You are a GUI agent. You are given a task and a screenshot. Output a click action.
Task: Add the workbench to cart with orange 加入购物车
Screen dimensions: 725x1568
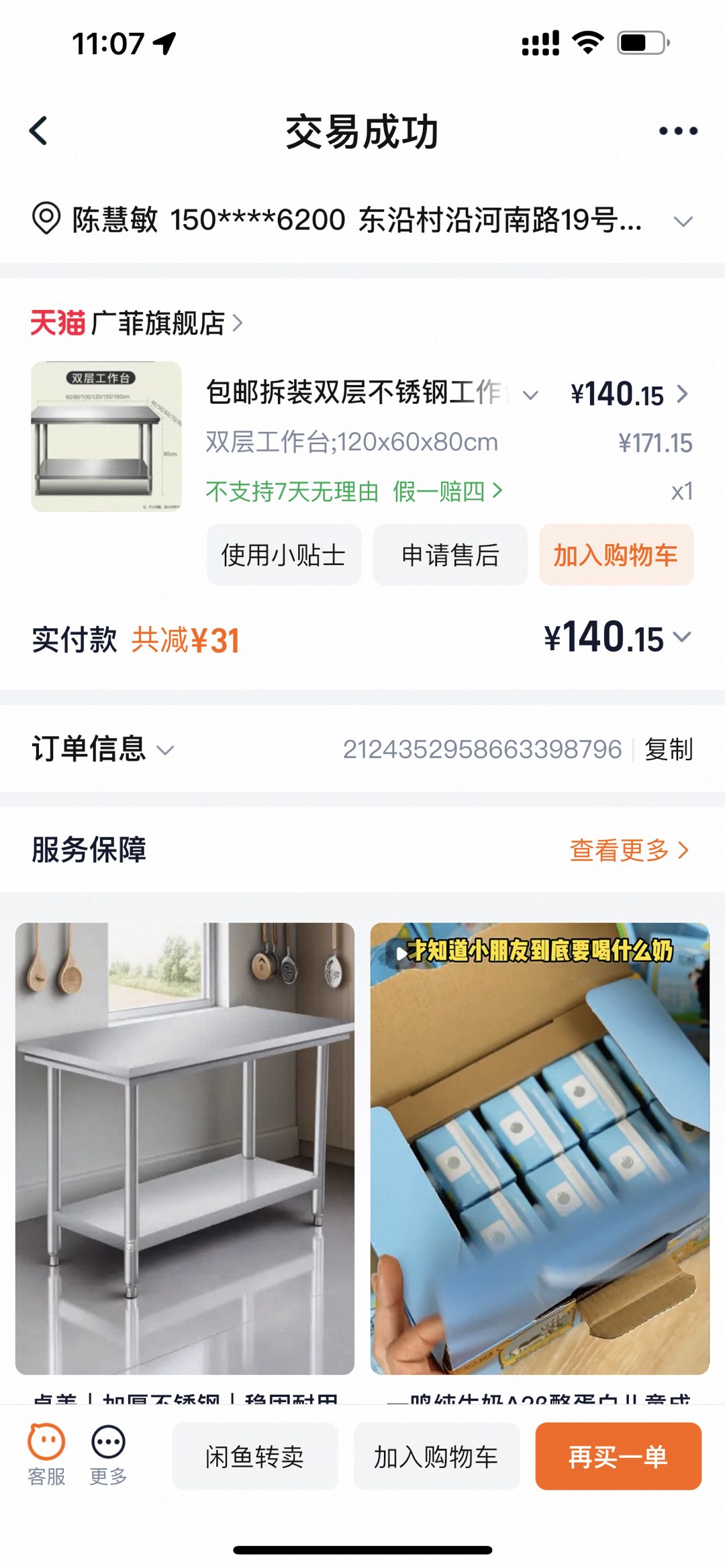pos(616,555)
